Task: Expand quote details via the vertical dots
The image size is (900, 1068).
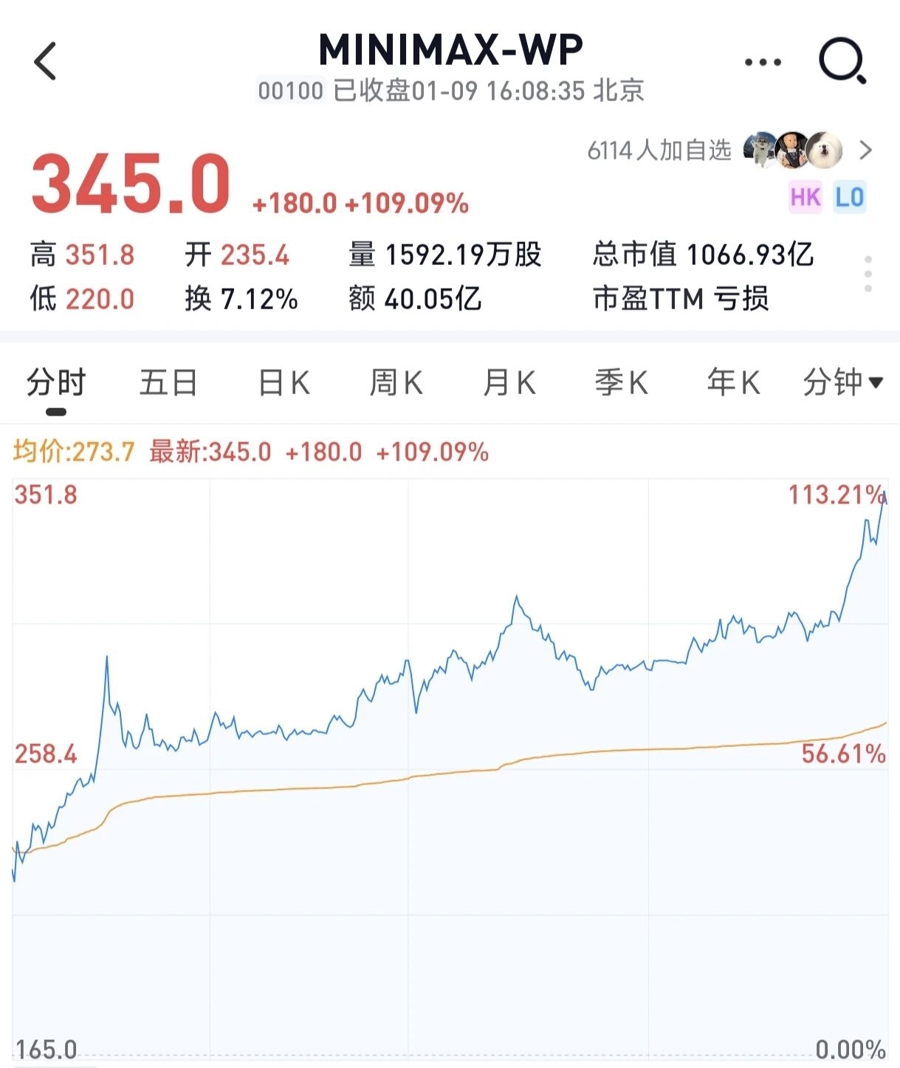Action: pyautogui.click(x=868, y=273)
